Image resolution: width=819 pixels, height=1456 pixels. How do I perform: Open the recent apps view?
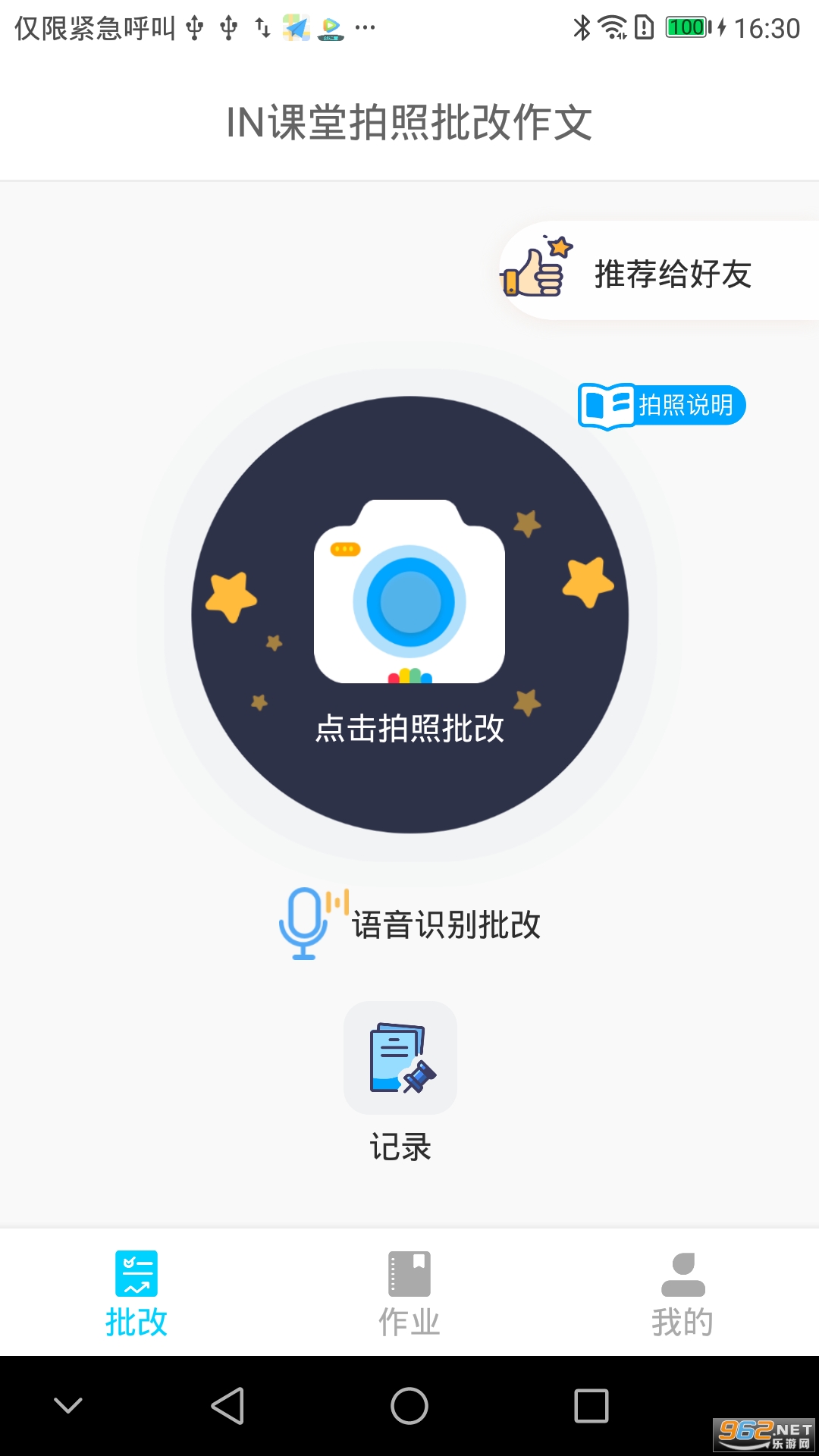point(591,1406)
